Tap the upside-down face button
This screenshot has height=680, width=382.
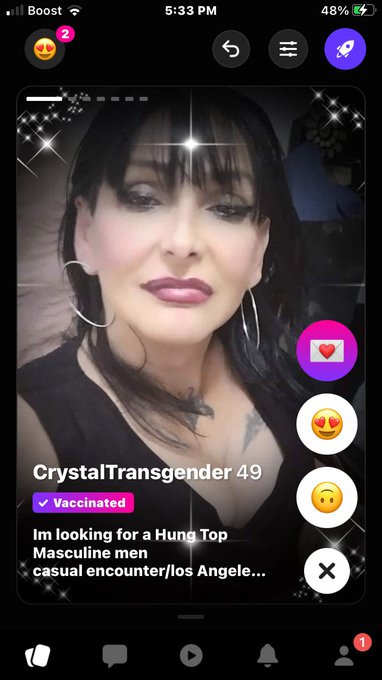(x=327, y=497)
